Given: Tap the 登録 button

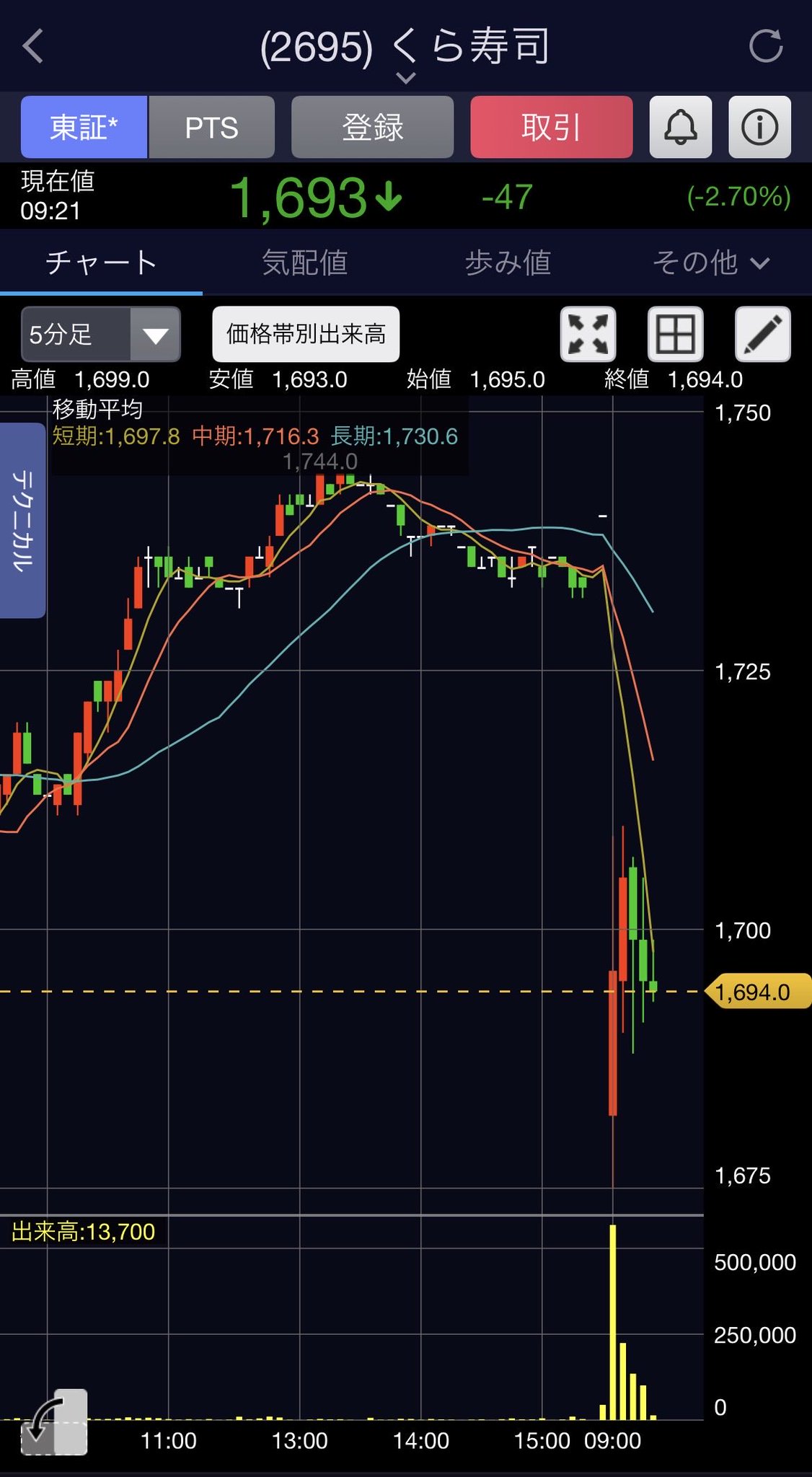Looking at the screenshot, I should pos(372,127).
